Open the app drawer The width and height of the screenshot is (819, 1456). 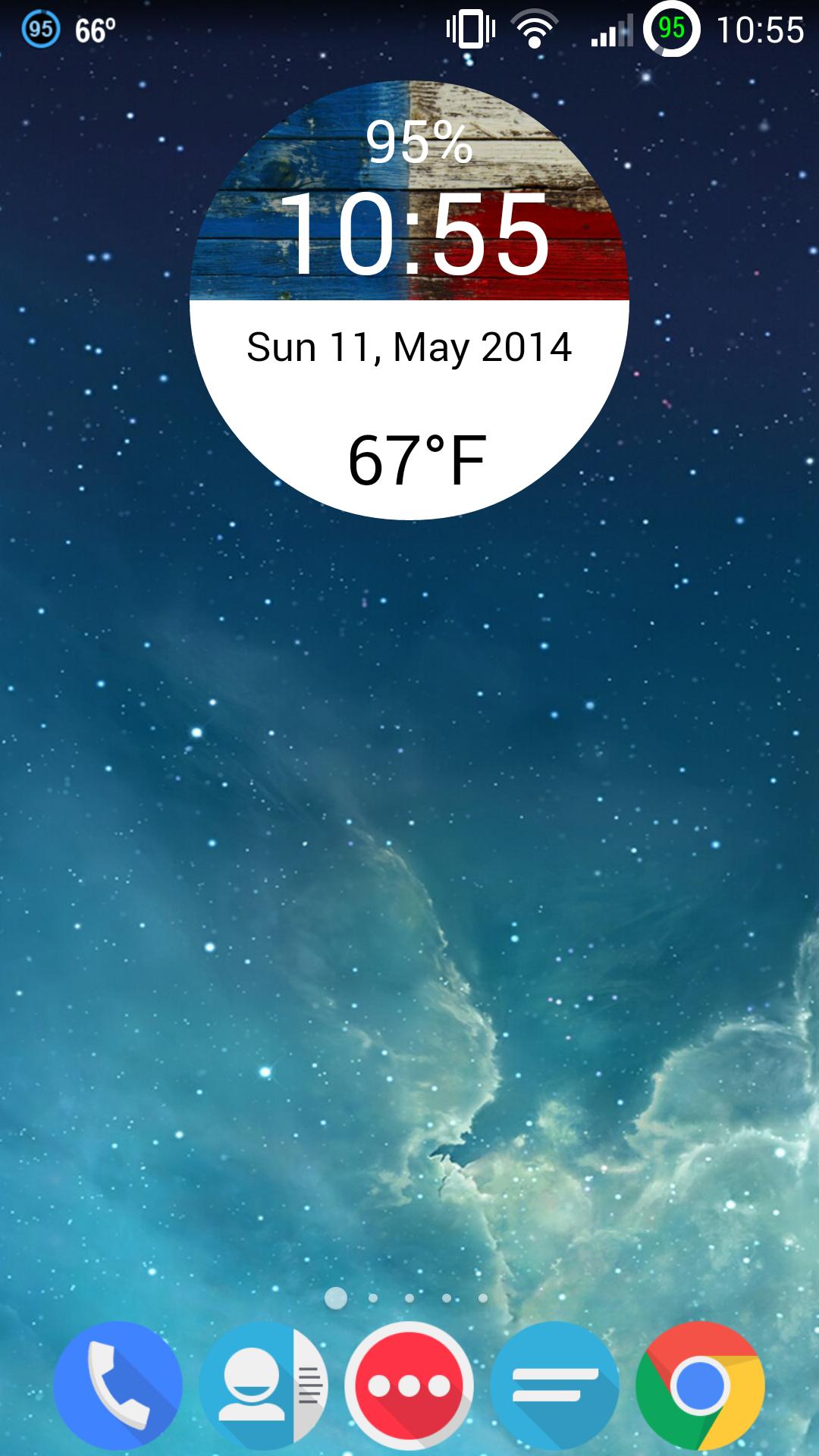click(409, 1385)
